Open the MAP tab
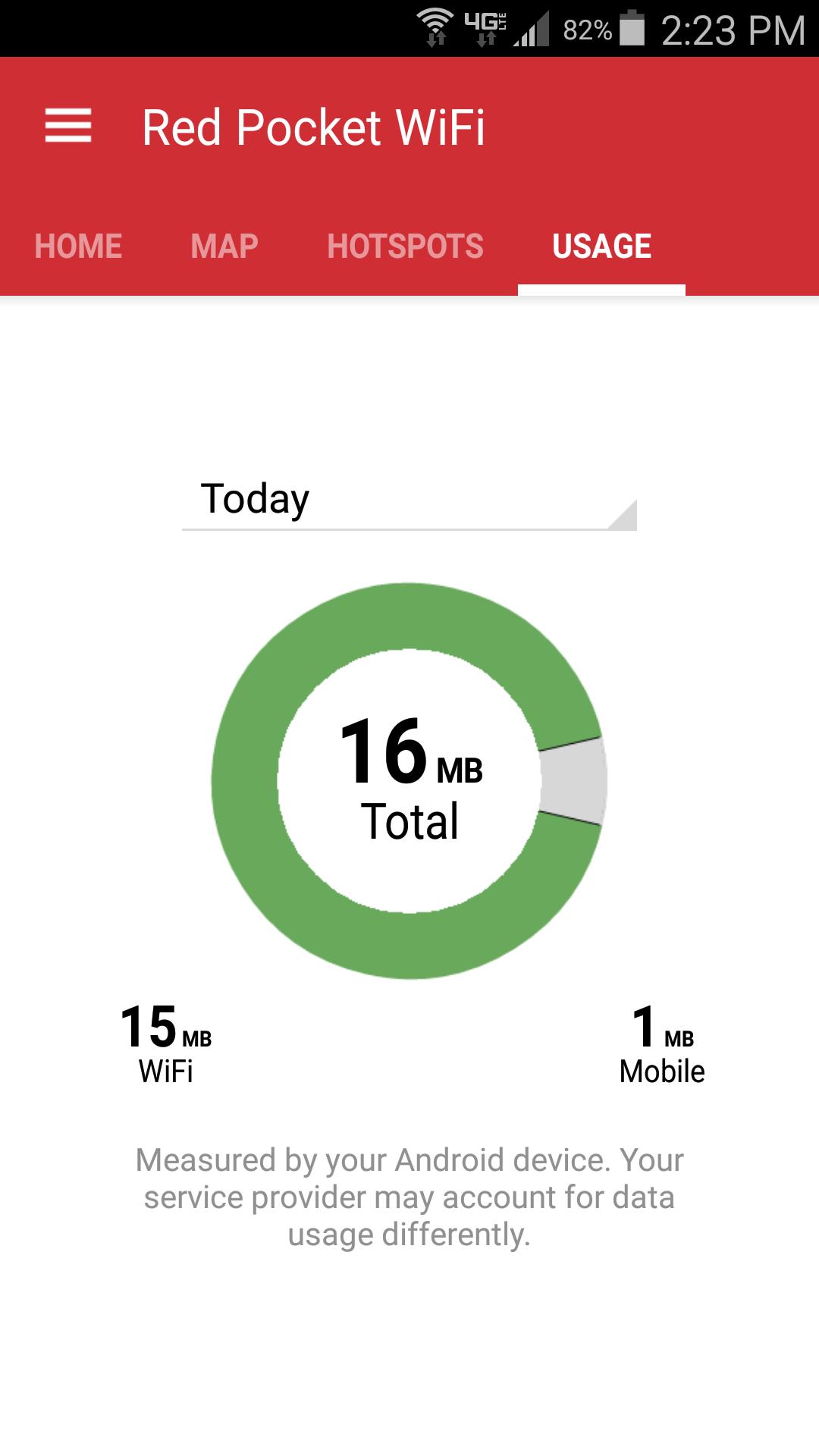 tap(224, 246)
